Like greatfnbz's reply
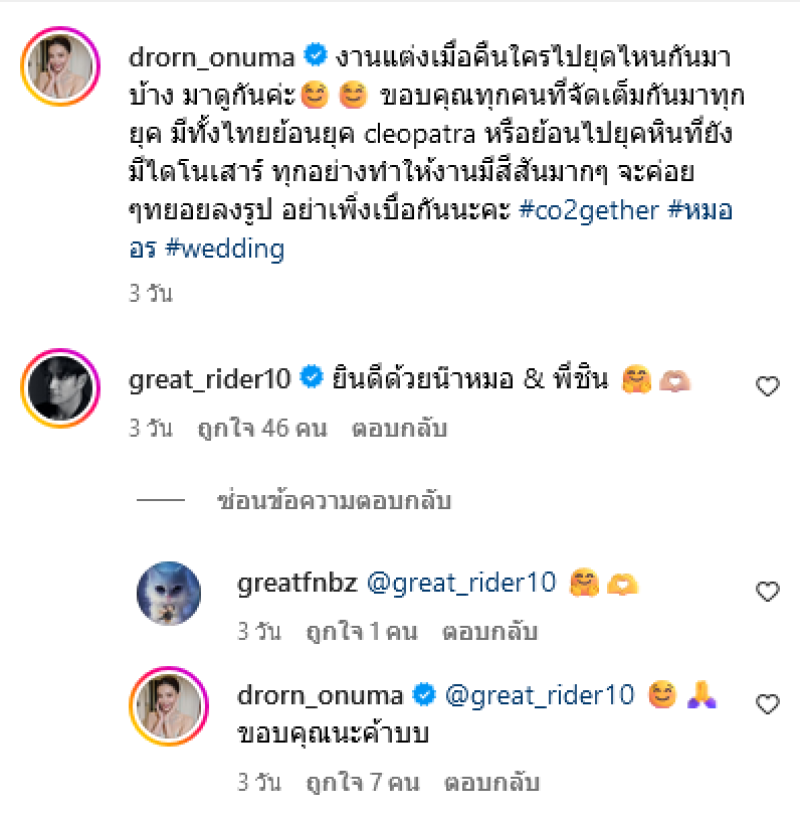The height and width of the screenshot is (815, 800). (x=767, y=592)
